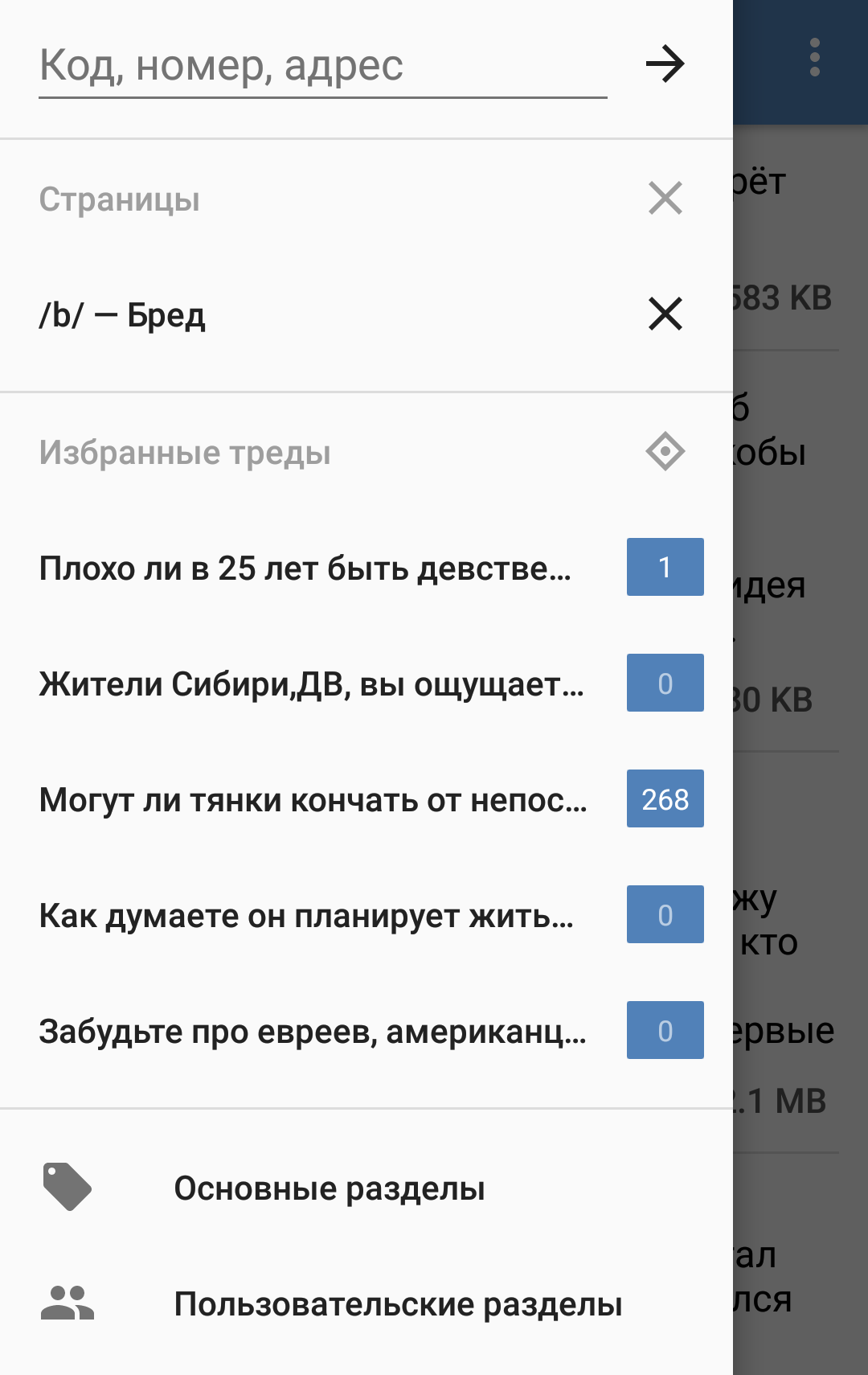Tap the go arrow next to the address field
Viewport: 868px width, 1375px height.
tap(665, 64)
